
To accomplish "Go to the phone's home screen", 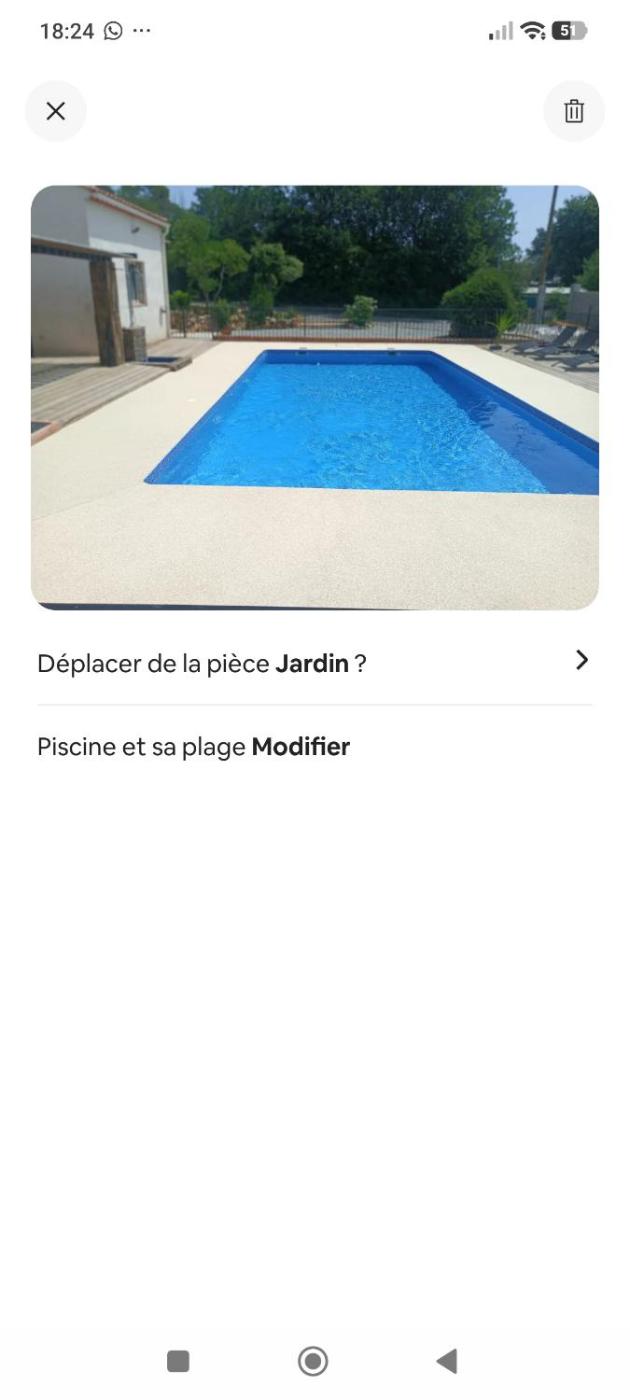I will click(x=313, y=1361).
